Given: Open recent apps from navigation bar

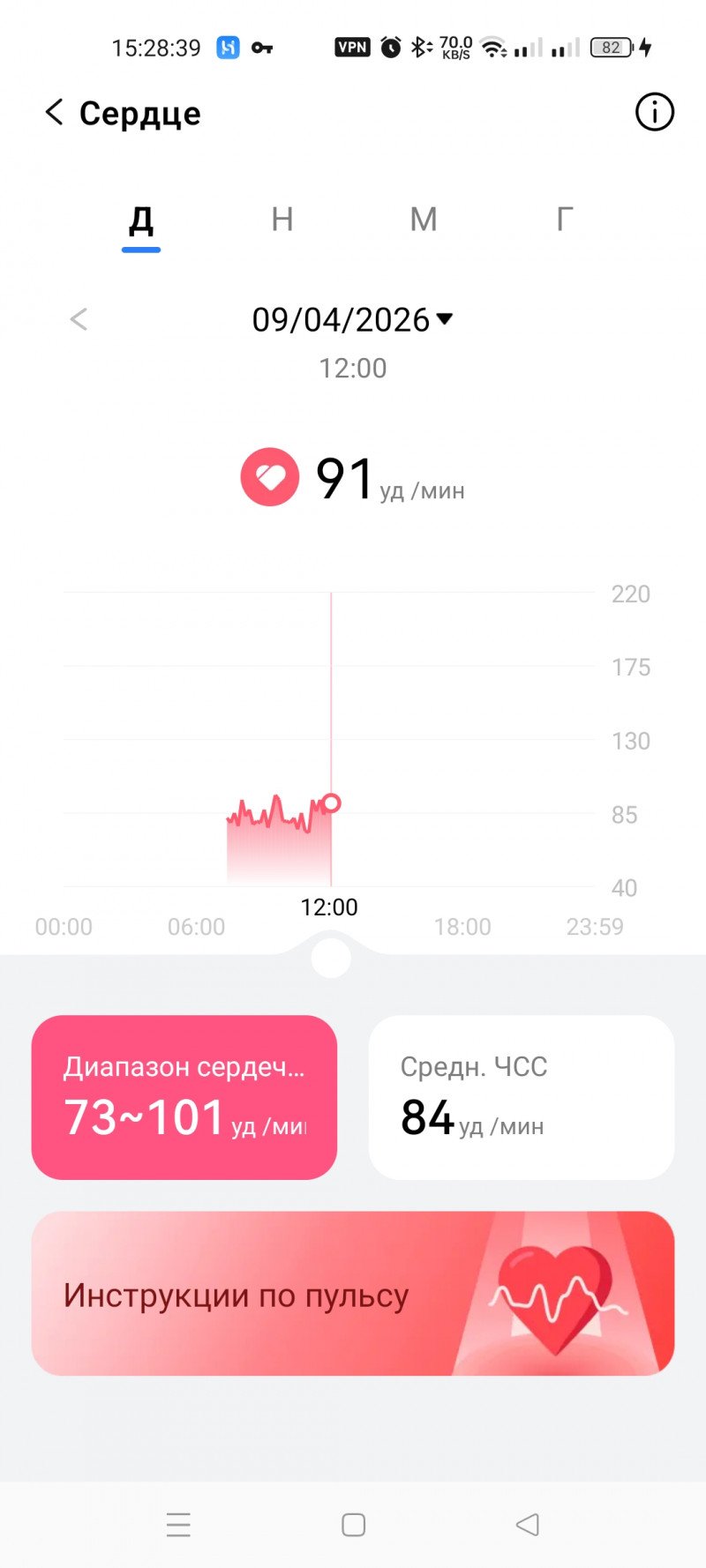Looking at the screenshot, I should click(178, 1525).
